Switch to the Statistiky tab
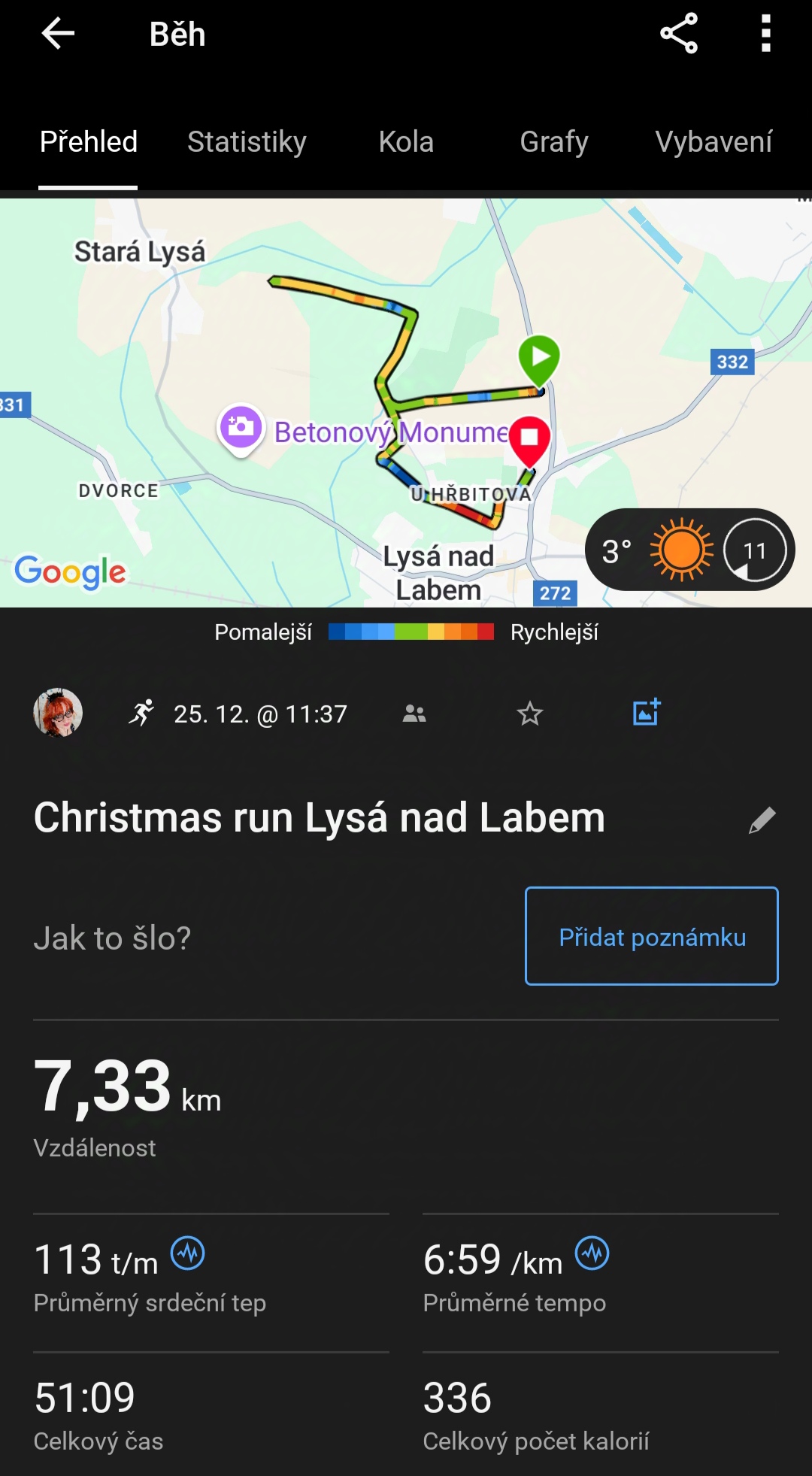The image size is (812, 1476). (x=247, y=142)
